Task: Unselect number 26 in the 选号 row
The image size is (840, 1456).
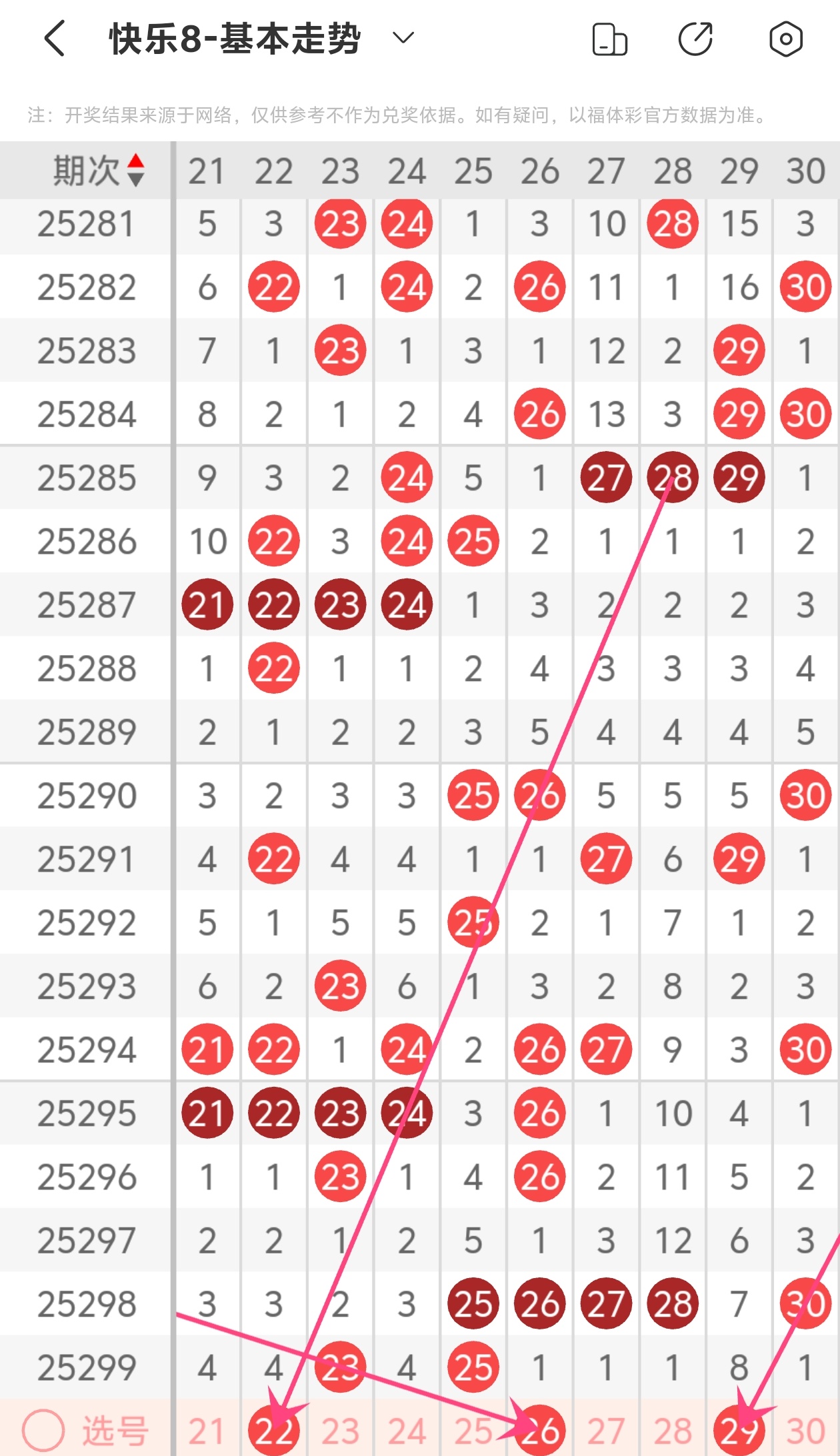Action: click(539, 1431)
